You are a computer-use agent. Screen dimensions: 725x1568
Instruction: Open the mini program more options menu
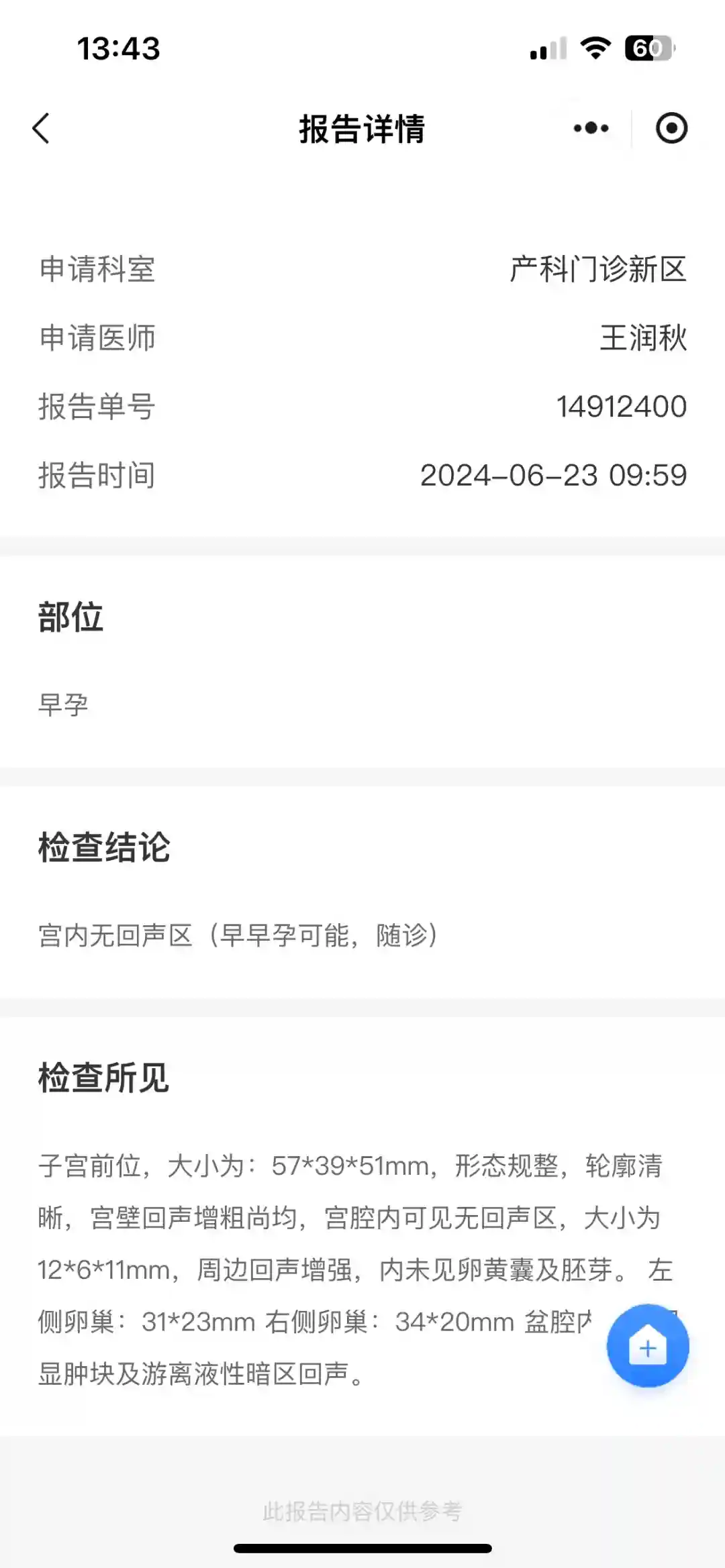pyautogui.click(x=591, y=128)
